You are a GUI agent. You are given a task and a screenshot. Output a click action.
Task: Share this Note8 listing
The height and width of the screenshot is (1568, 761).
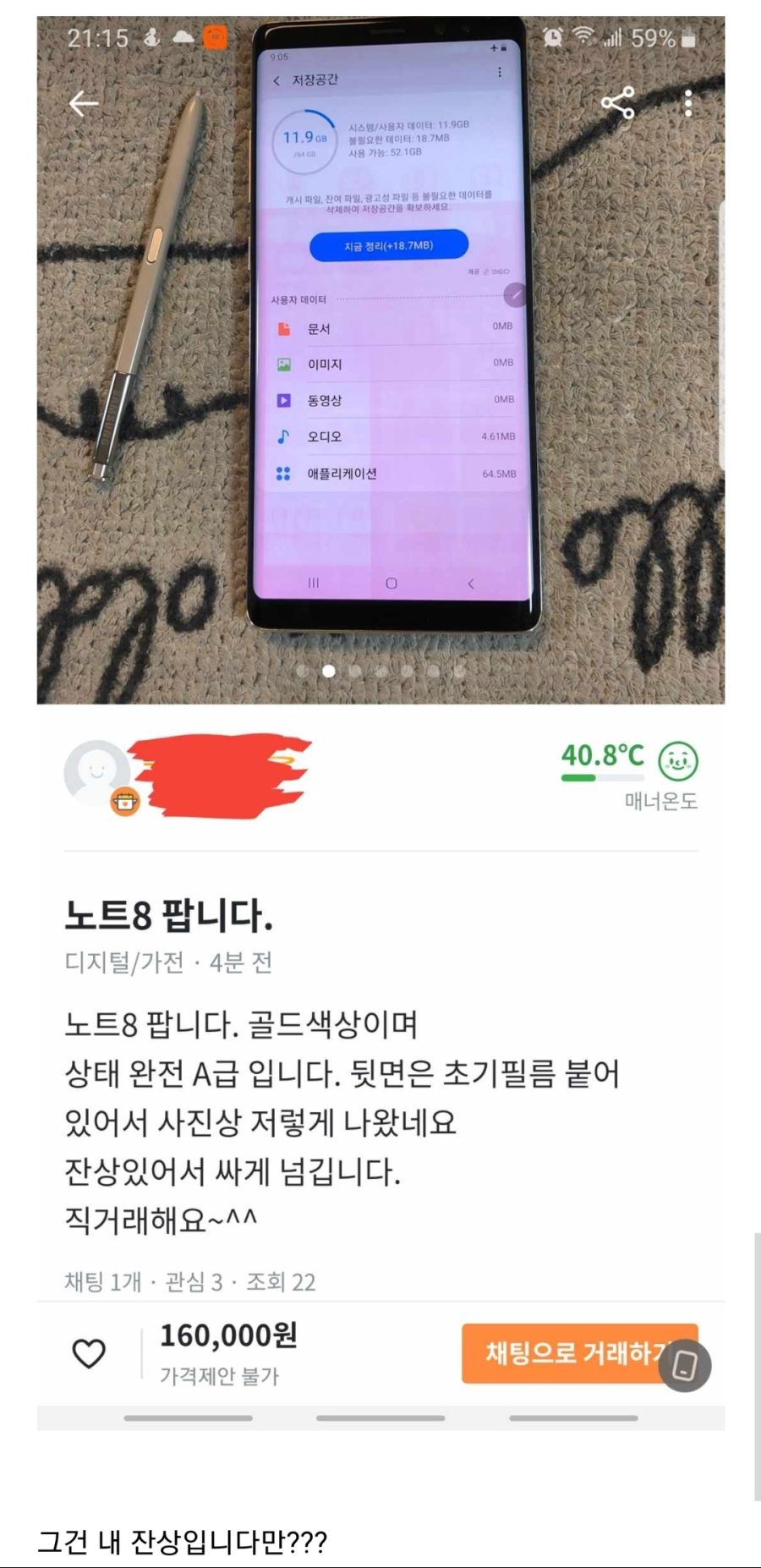tap(617, 104)
